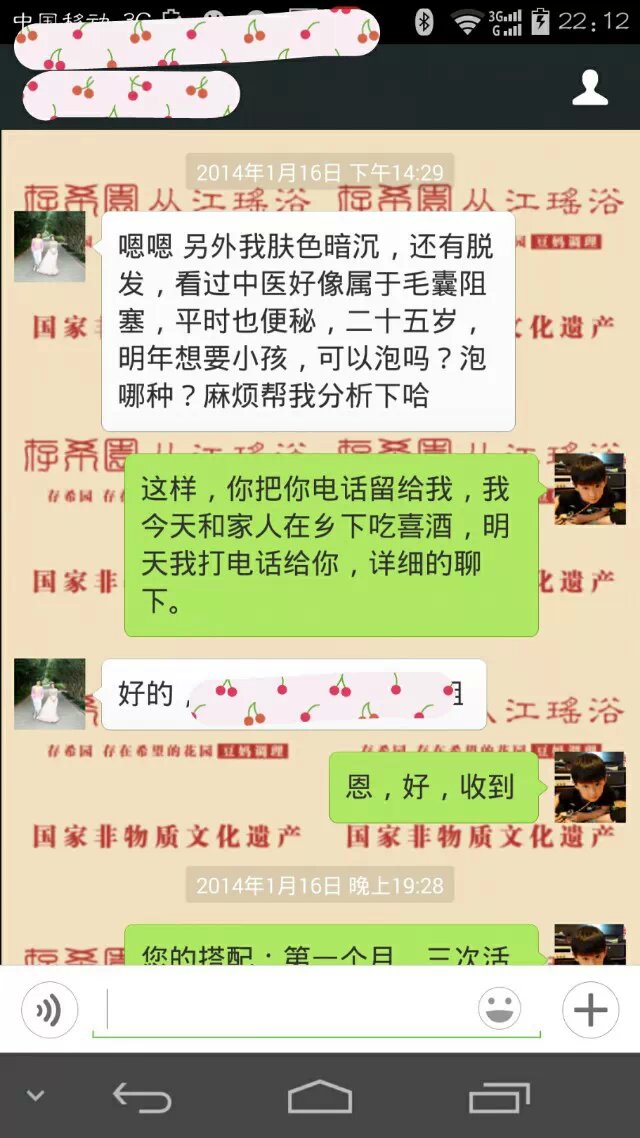640x1138 pixels.
Task: Tap my avatar beside 这样，你把你电话留给我 message
Action: [590, 489]
